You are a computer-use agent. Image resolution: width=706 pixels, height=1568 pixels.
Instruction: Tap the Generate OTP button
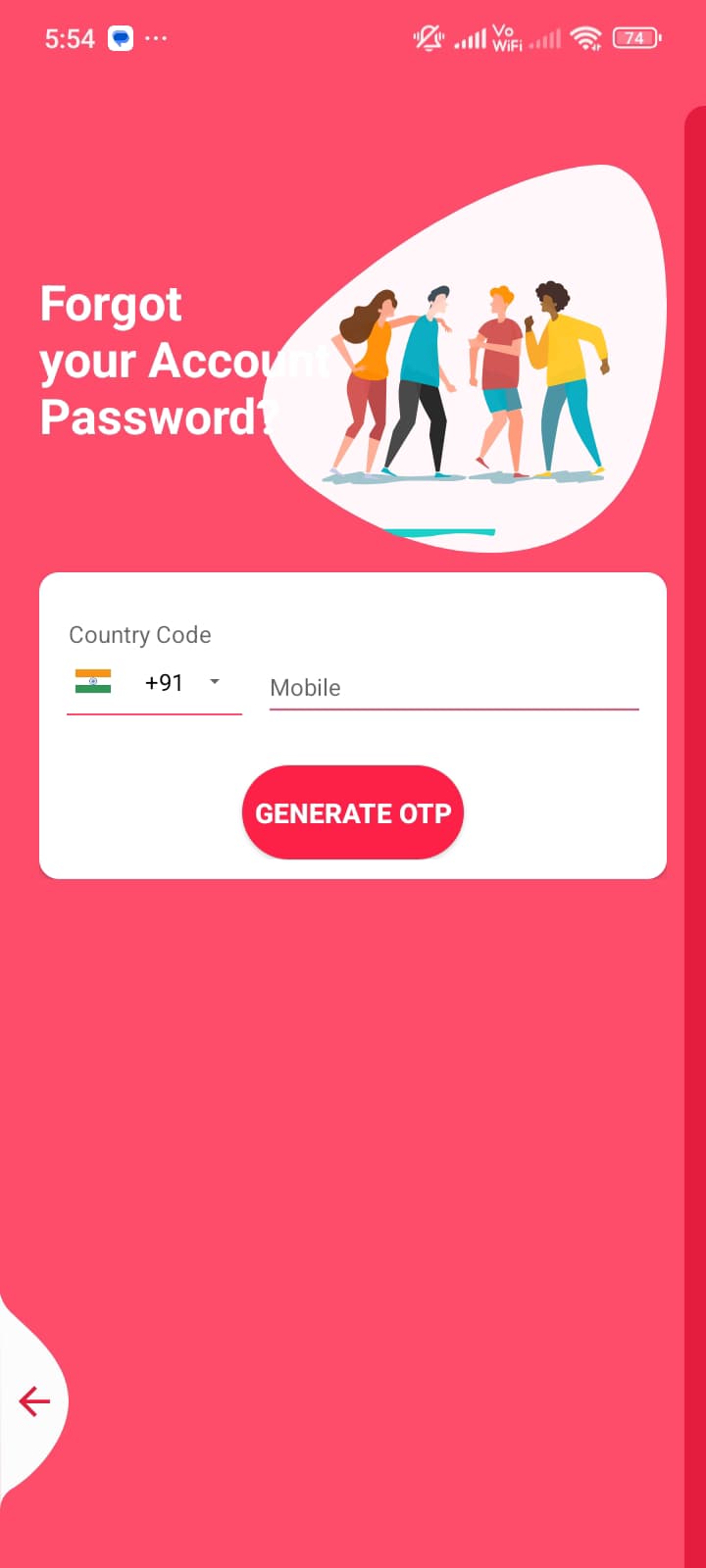tap(353, 812)
